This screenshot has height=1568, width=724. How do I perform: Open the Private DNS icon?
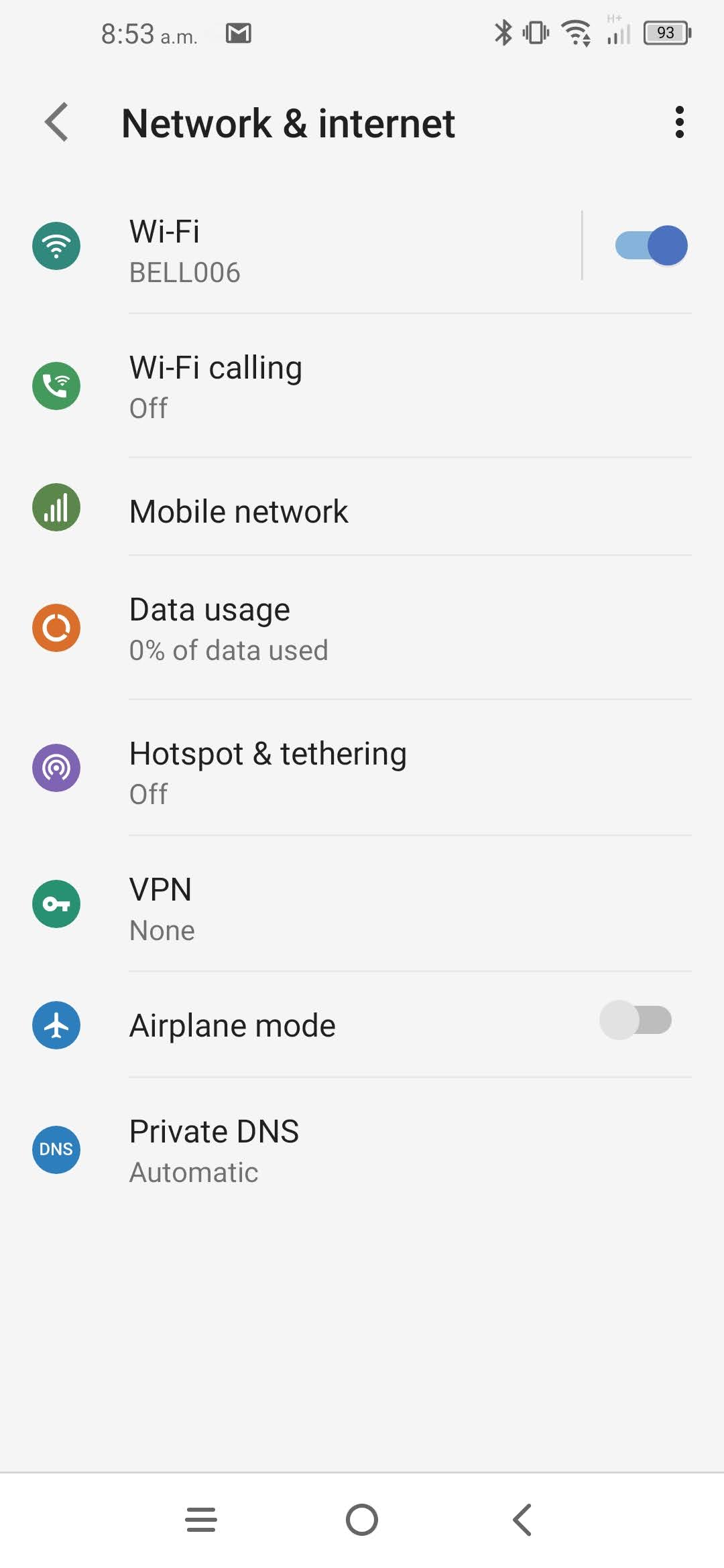point(56,1149)
